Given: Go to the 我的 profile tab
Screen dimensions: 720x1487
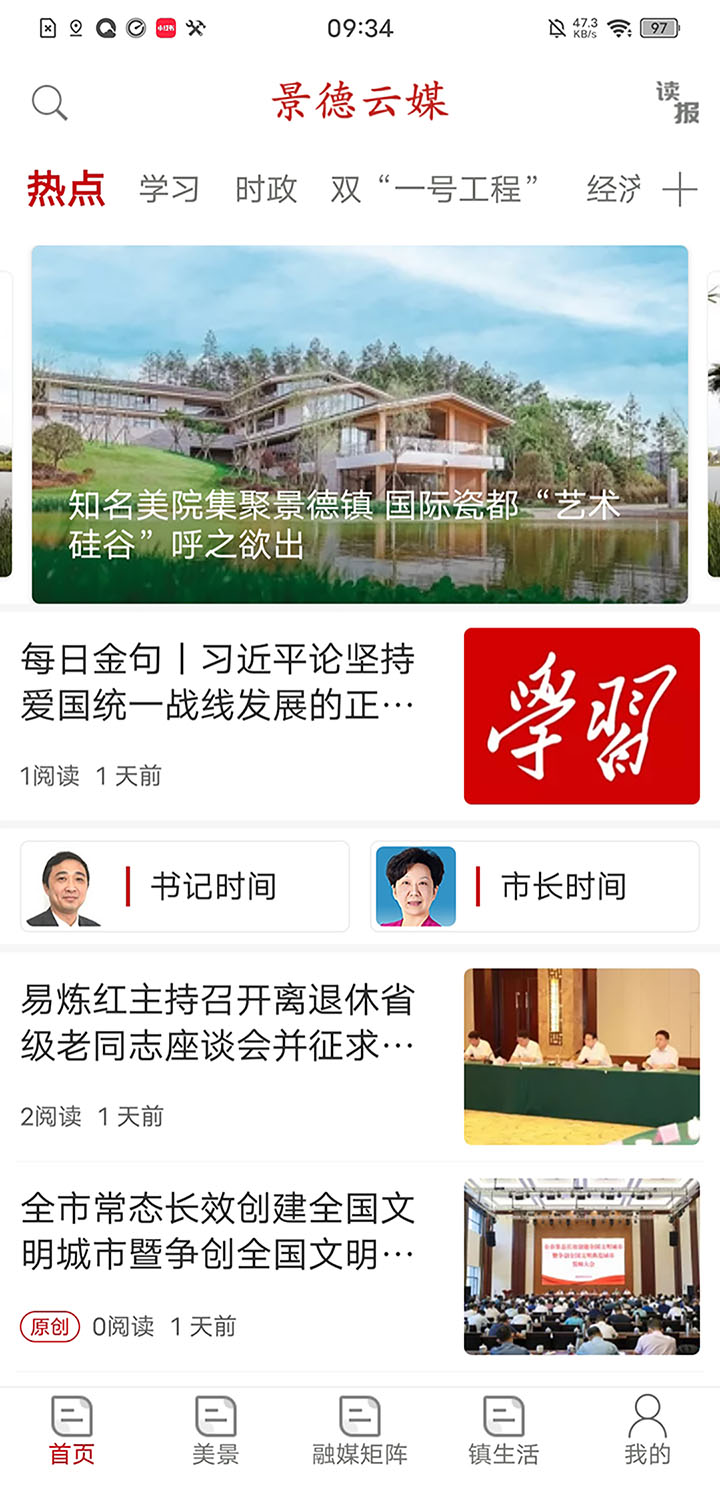Looking at the screenshot, I should pos(647,1430).
